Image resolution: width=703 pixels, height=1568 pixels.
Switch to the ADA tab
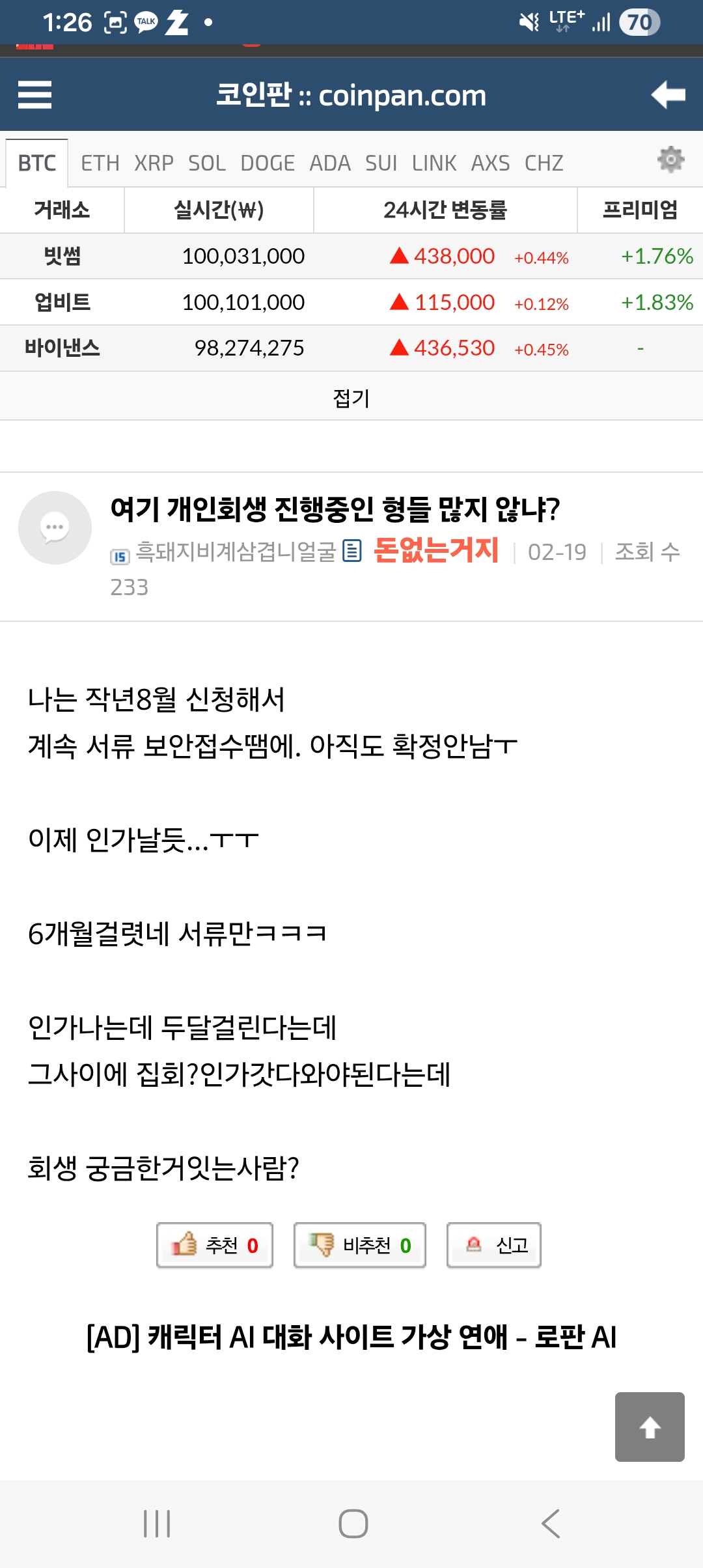coord(330,163)
